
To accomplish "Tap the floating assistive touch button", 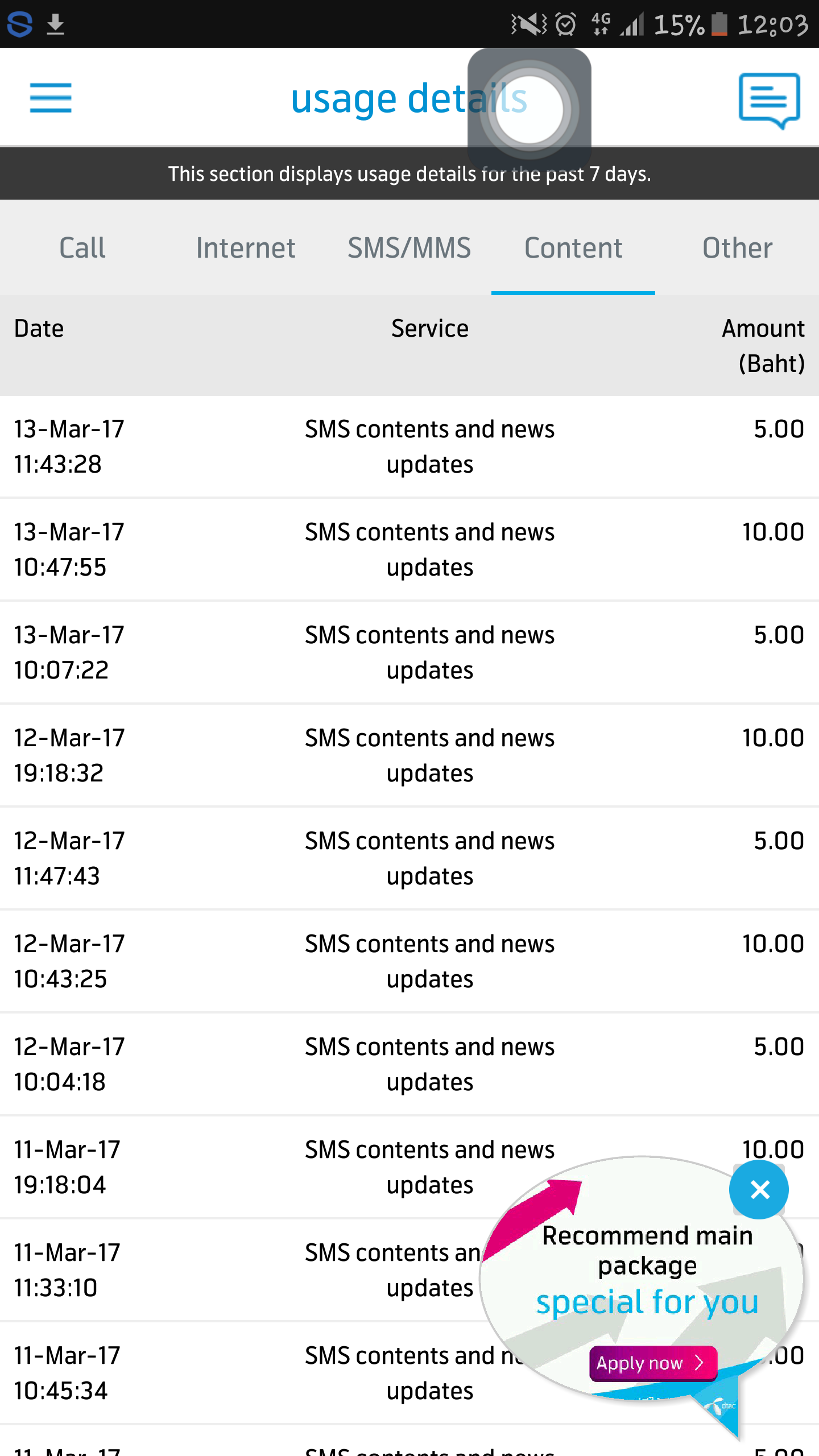I will pyautogui.click(x=530, y=110).
